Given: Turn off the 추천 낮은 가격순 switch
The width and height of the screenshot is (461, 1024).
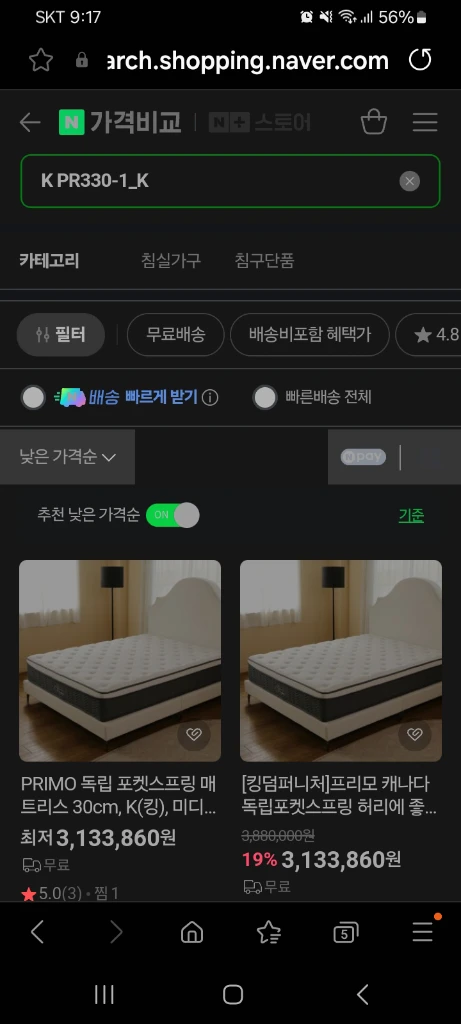Looking at the screenshot, I should (x=172, y=515).
